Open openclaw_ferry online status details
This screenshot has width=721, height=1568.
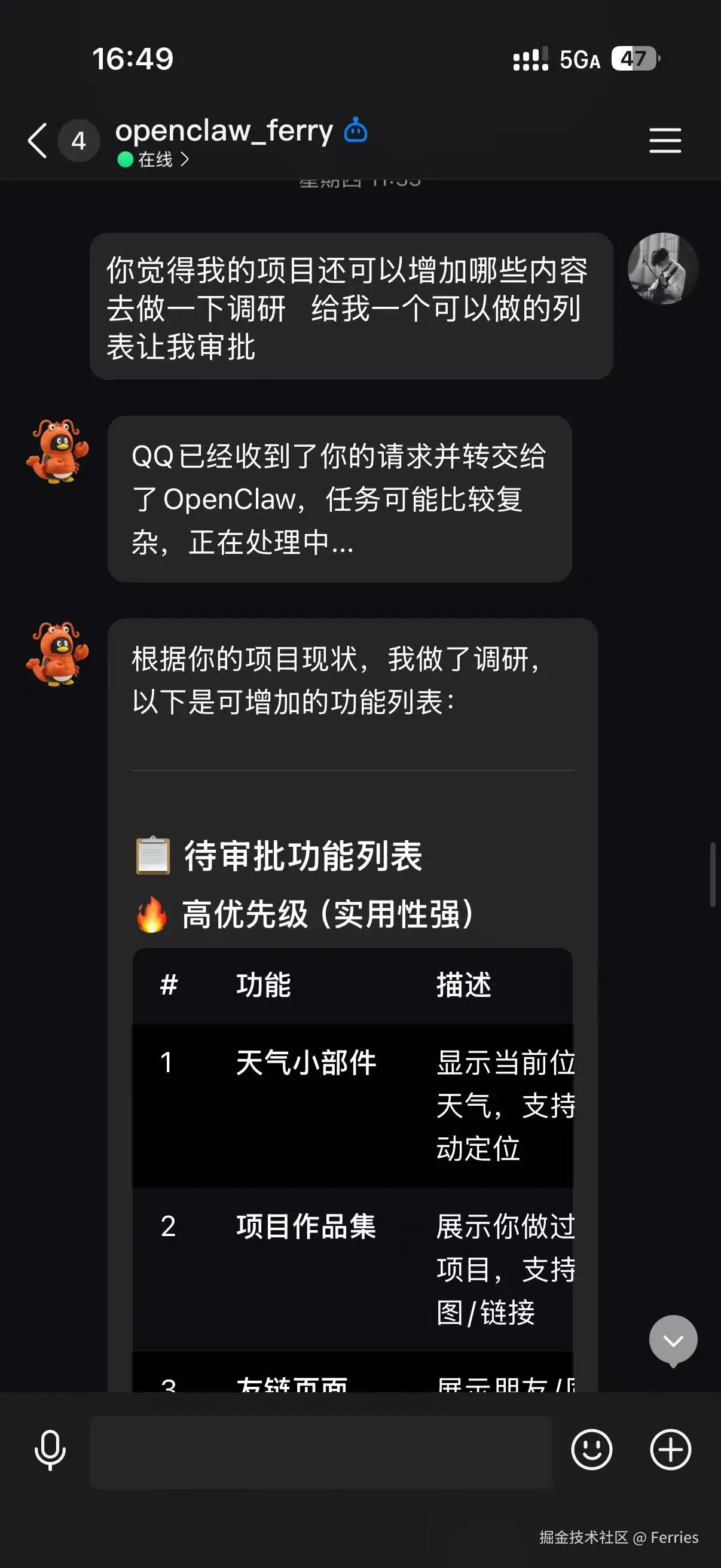coord(155,160)
